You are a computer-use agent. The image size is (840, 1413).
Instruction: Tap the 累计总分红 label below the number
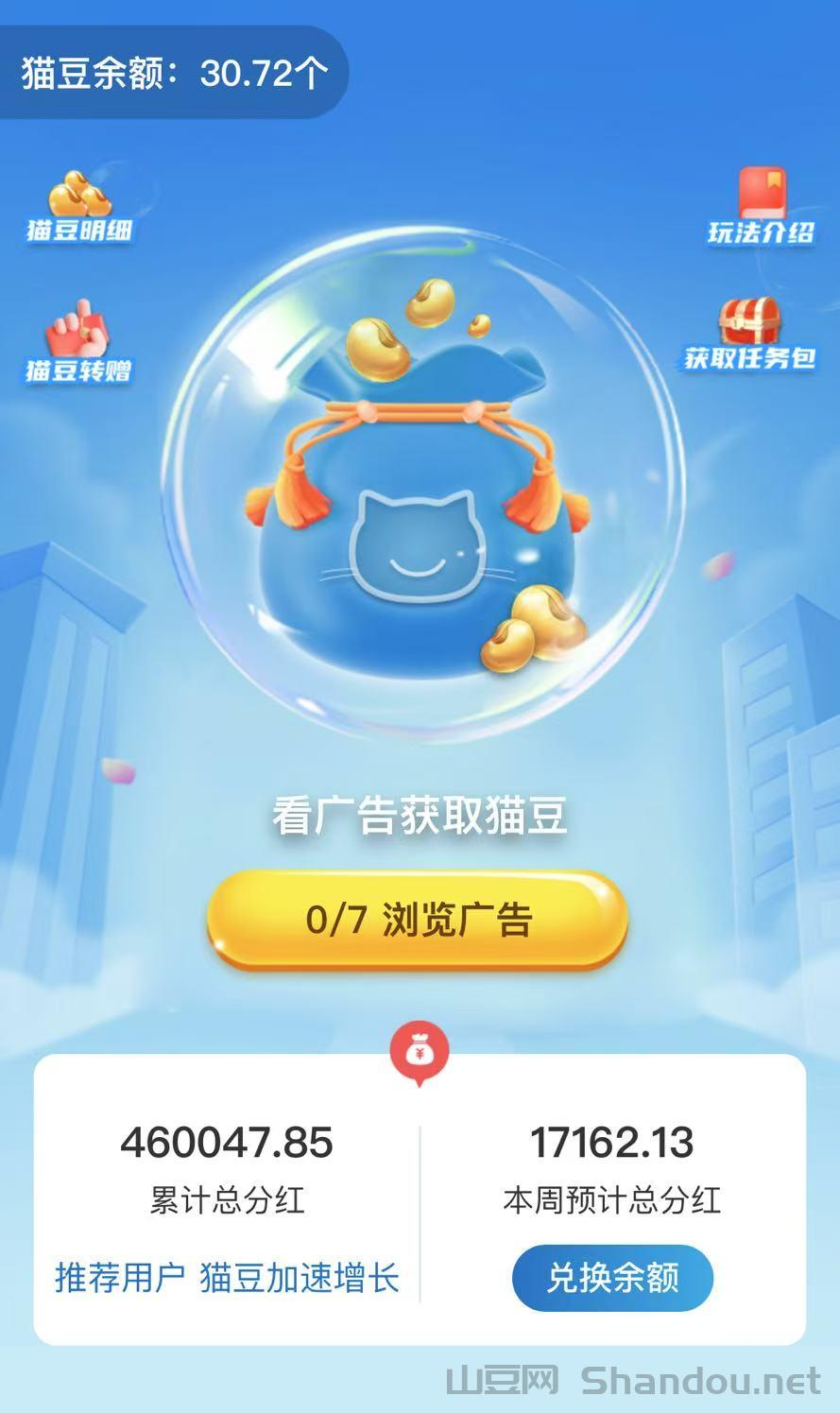(227, 1199)
